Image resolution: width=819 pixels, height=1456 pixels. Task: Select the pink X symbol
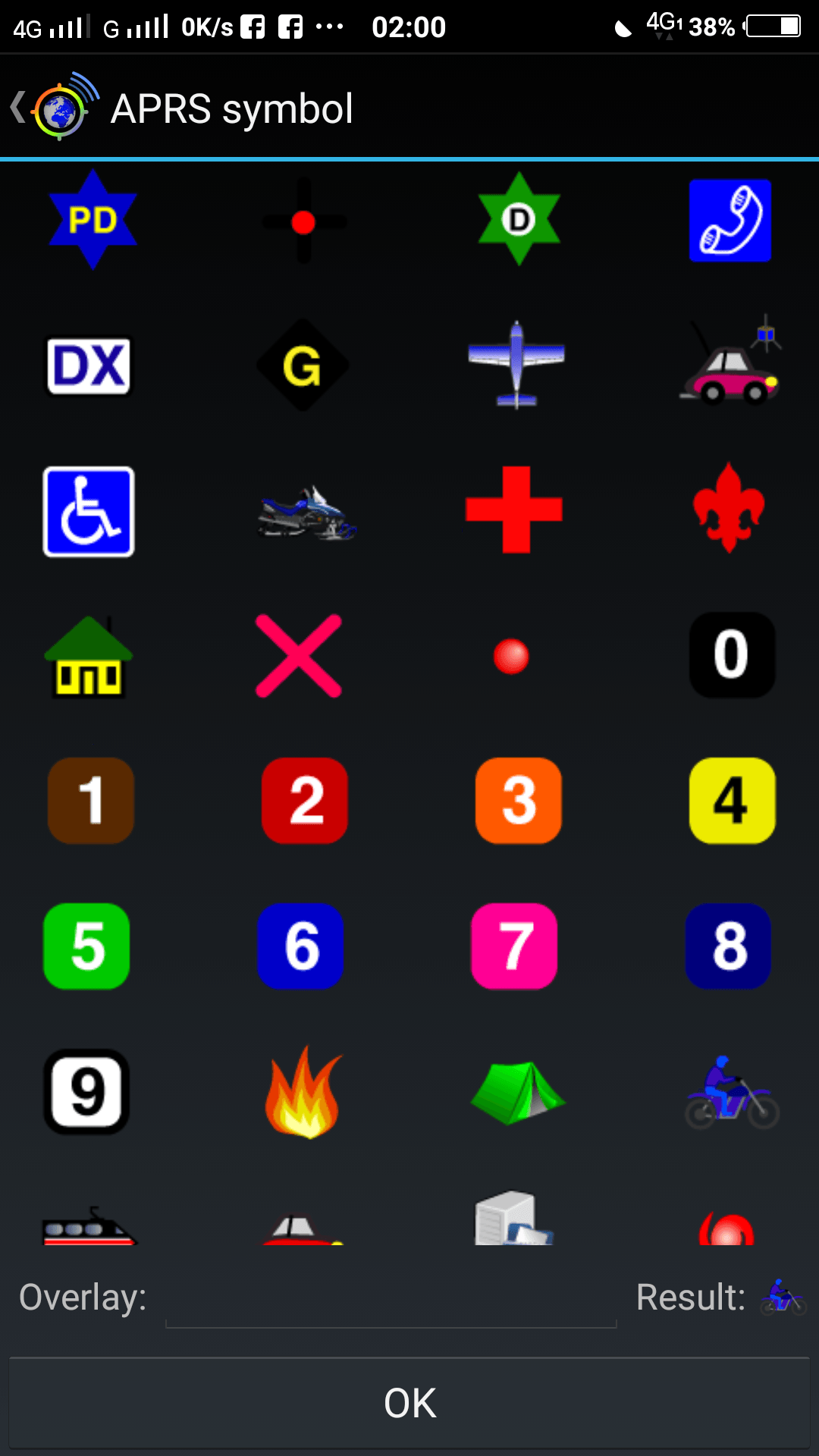point(299,656)
